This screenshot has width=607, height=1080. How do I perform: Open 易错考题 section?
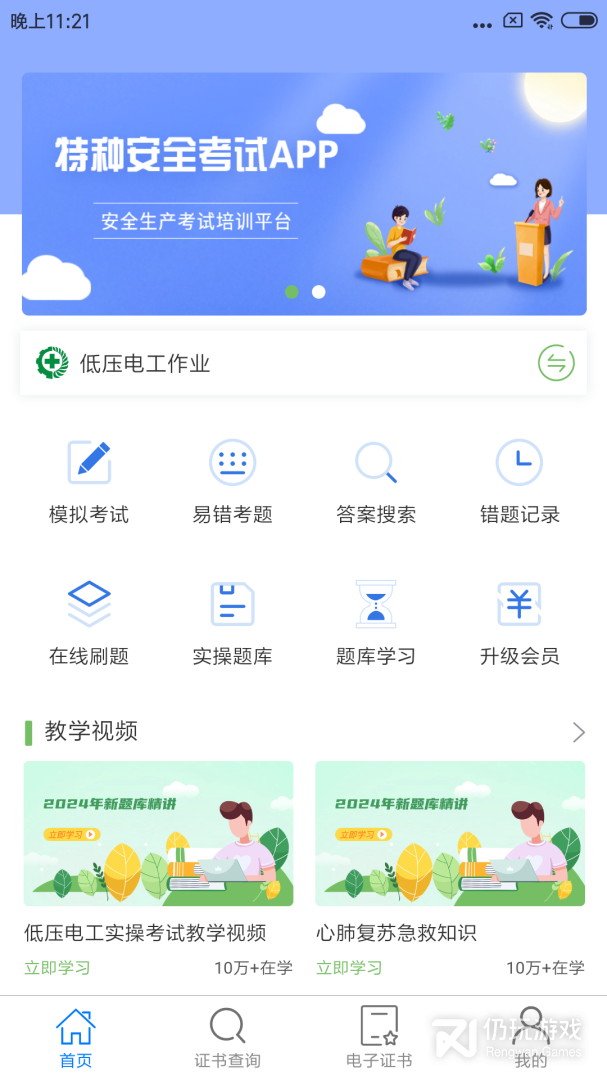(x=232, y=482)
